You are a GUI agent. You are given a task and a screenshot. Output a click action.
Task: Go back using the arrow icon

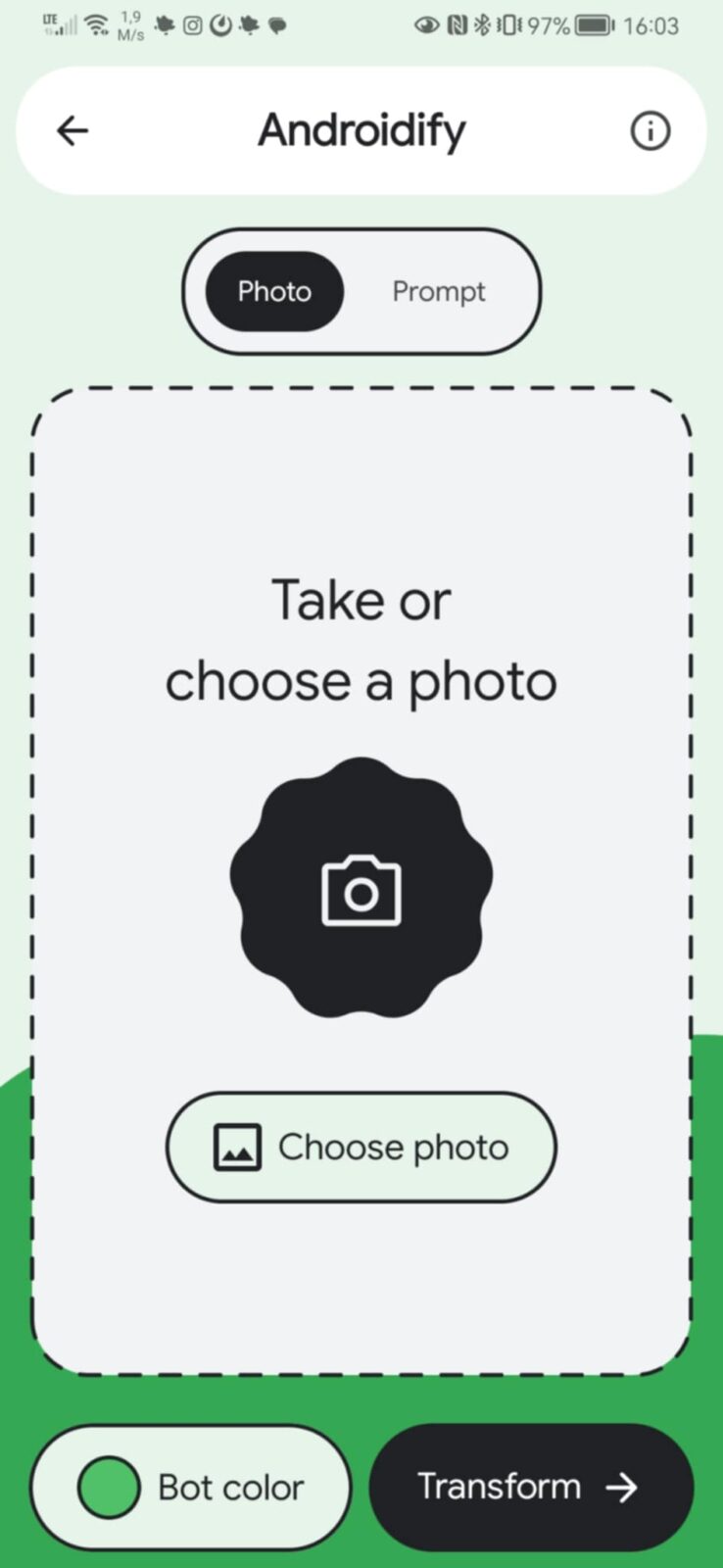coord(72,130)
